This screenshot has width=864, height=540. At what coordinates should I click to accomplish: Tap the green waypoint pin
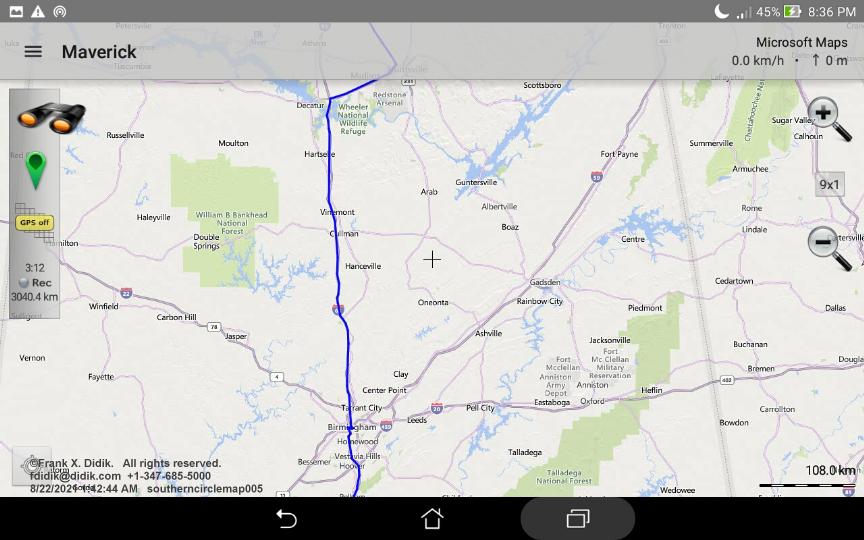point(36,170)
